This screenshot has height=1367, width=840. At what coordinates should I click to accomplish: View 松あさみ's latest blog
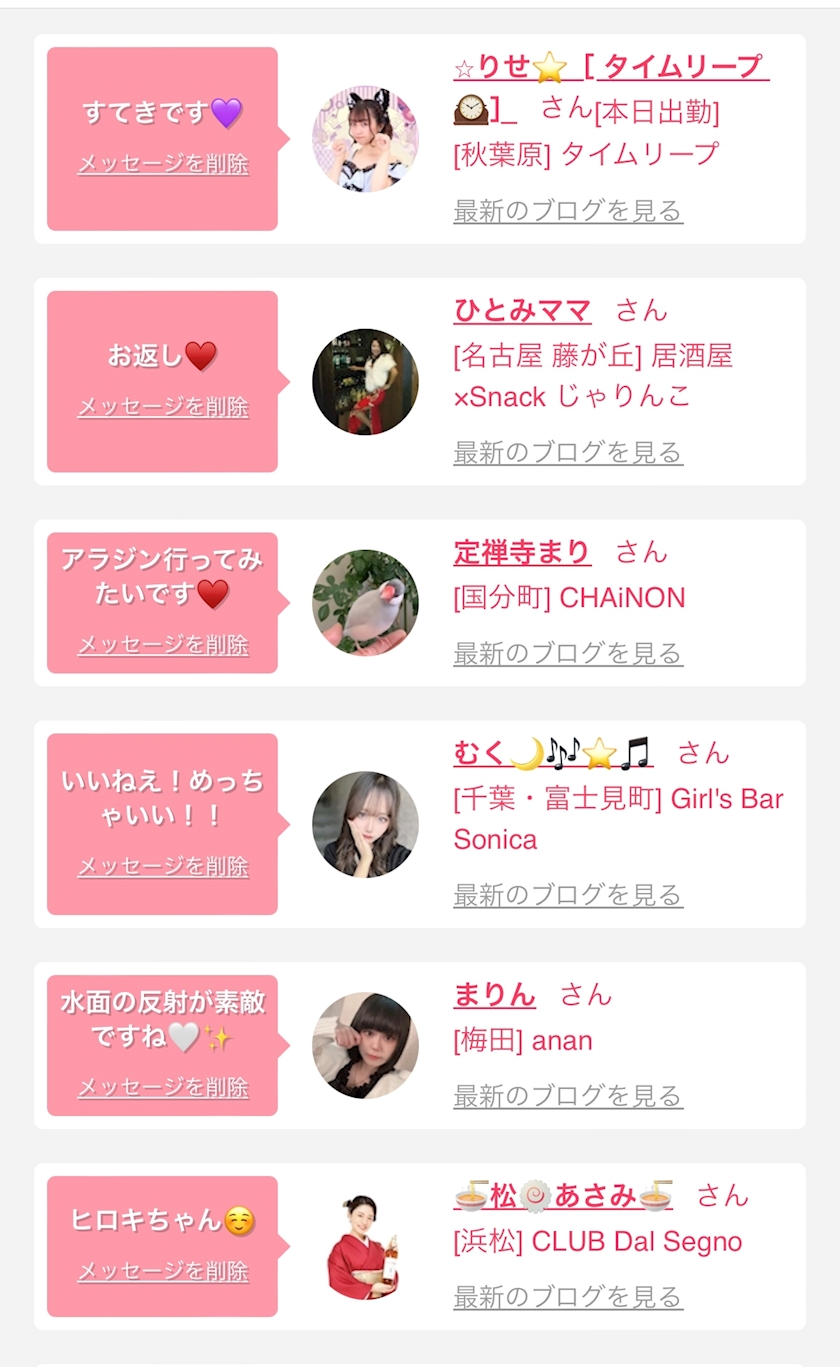(568, 1297)
